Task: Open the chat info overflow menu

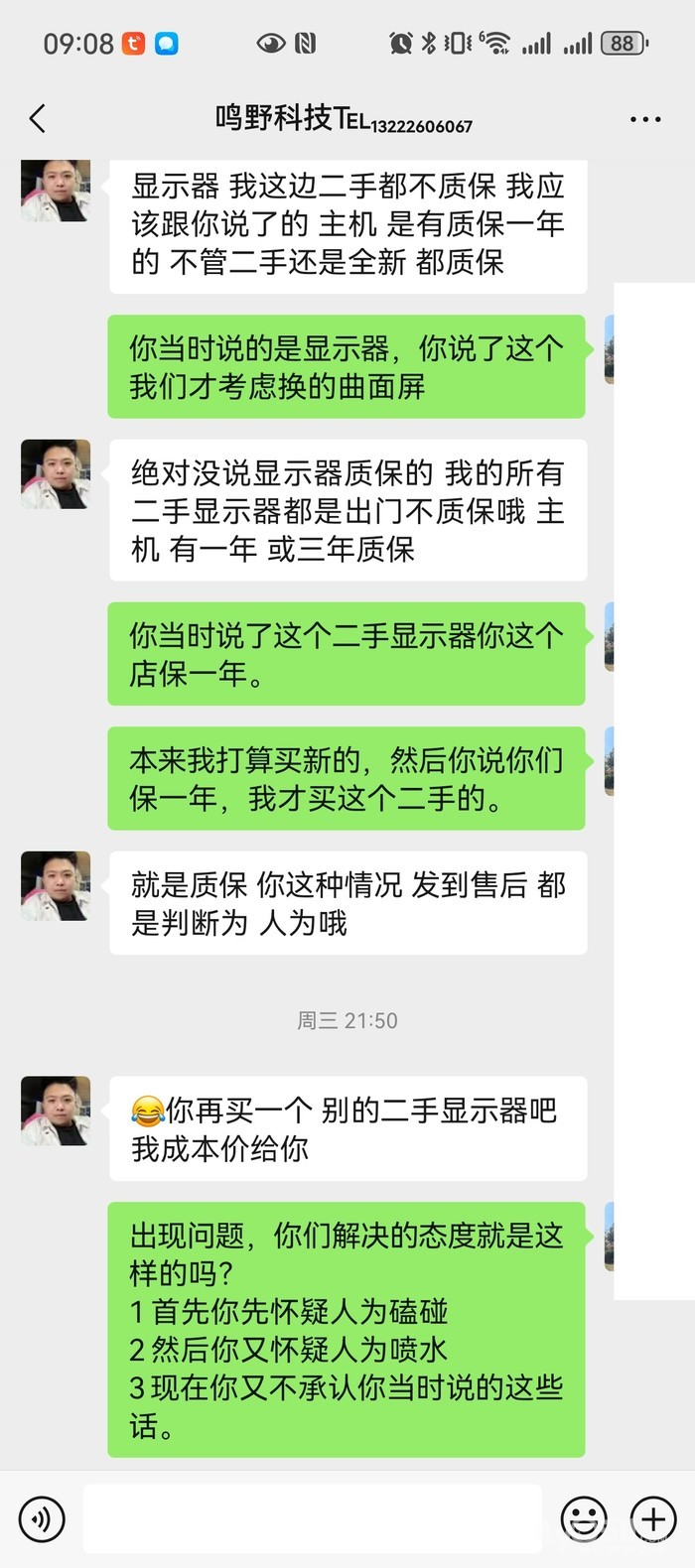Action: point(645,119)
